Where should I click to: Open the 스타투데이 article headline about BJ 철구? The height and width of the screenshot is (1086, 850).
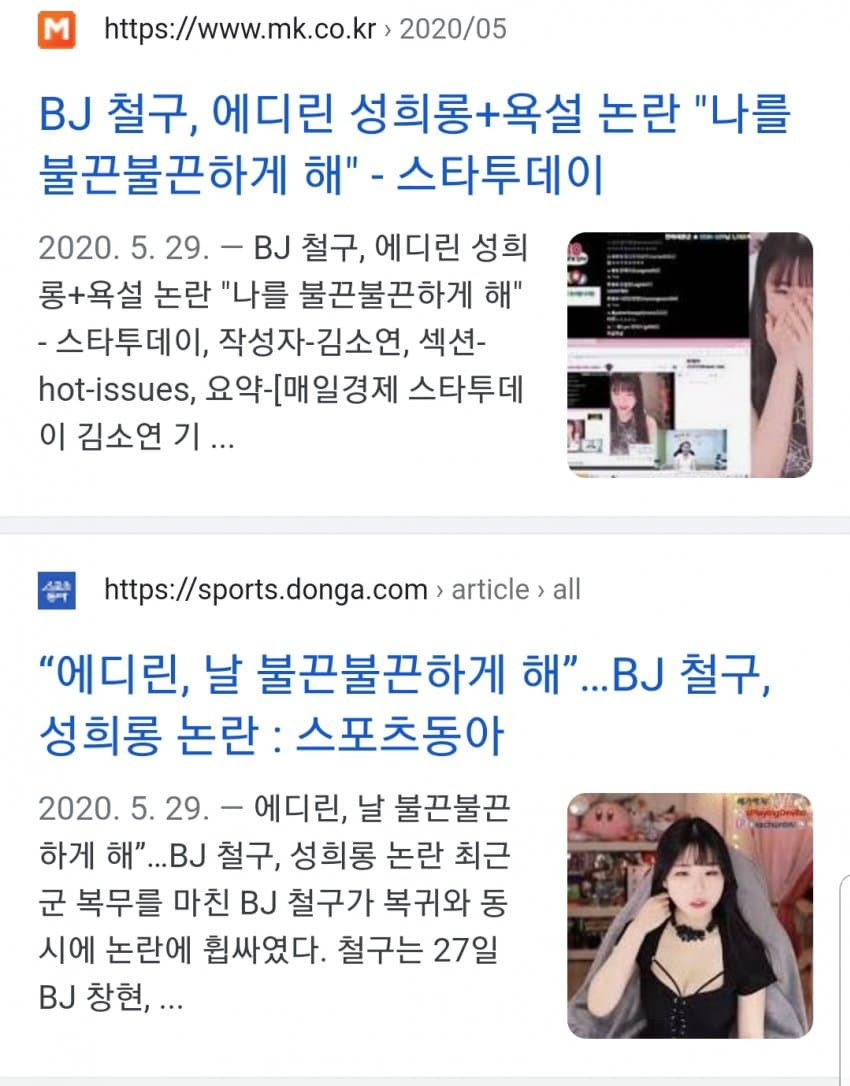(414, 146)
